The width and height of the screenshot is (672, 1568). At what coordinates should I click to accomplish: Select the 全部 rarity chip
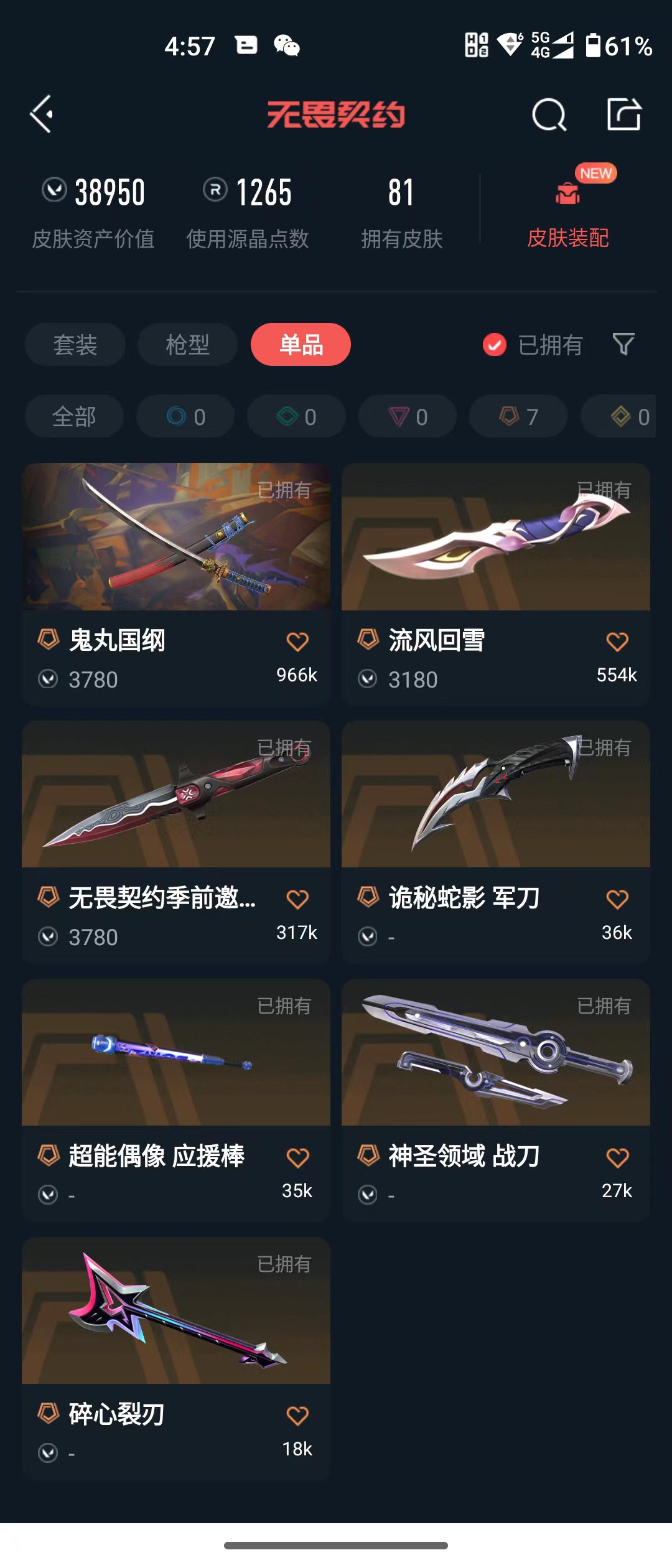[74, 416]
